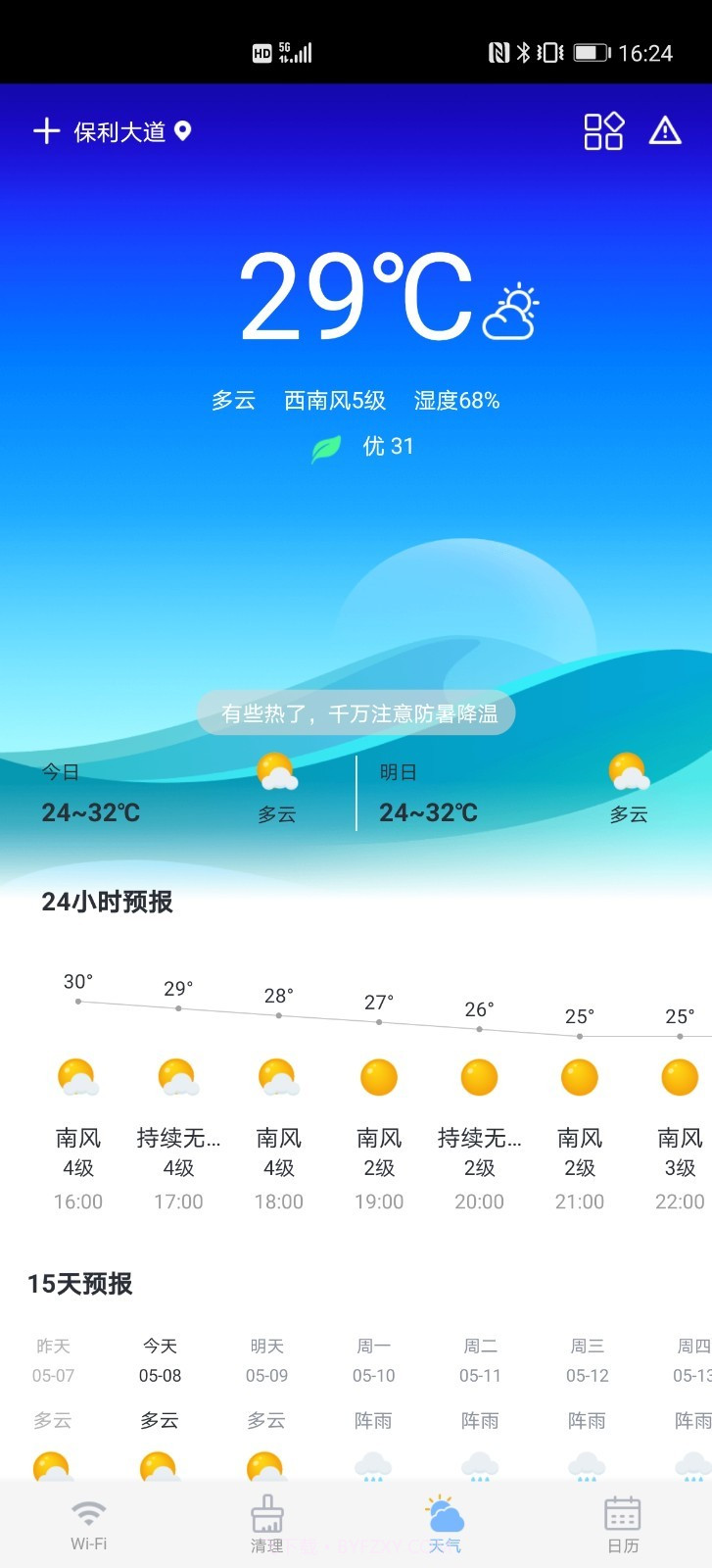Tap the weather warning alert icon
712x1568 pixels.
(x=667, y=131)
